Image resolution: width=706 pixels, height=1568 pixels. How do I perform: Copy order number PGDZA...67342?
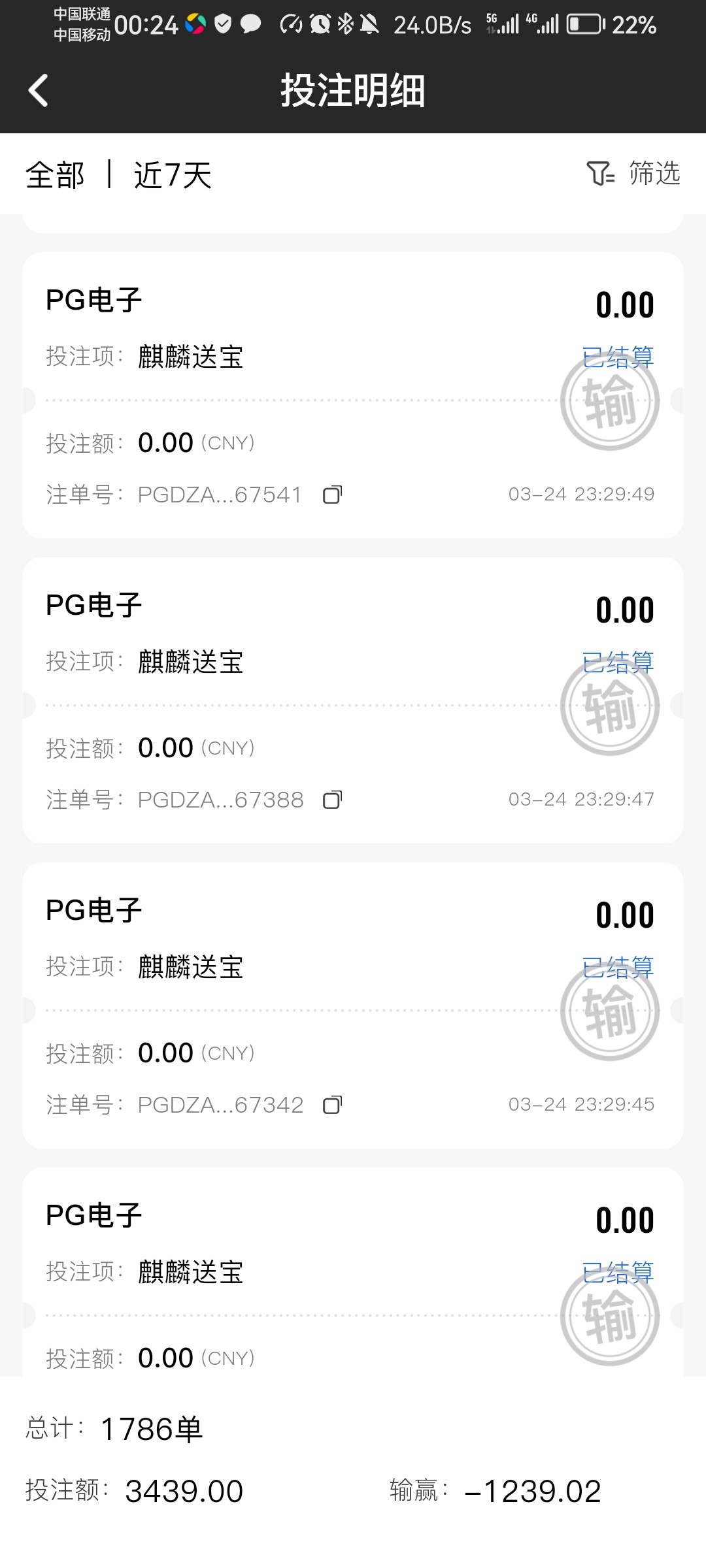click(x=333, y=1104)
